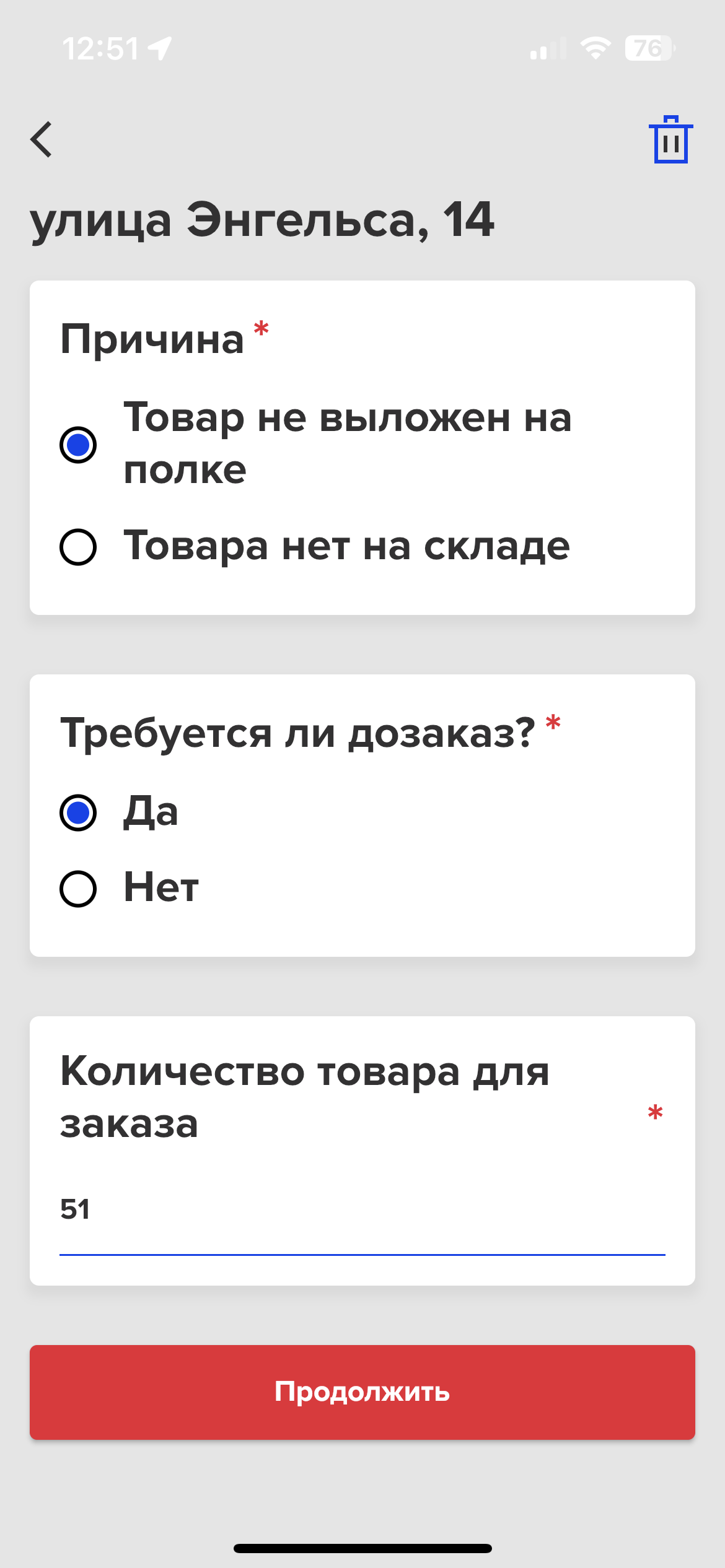725x1568 pixels.
Task: Select reason 'Товар не выложен на полке'
Action: pos(78,445)
